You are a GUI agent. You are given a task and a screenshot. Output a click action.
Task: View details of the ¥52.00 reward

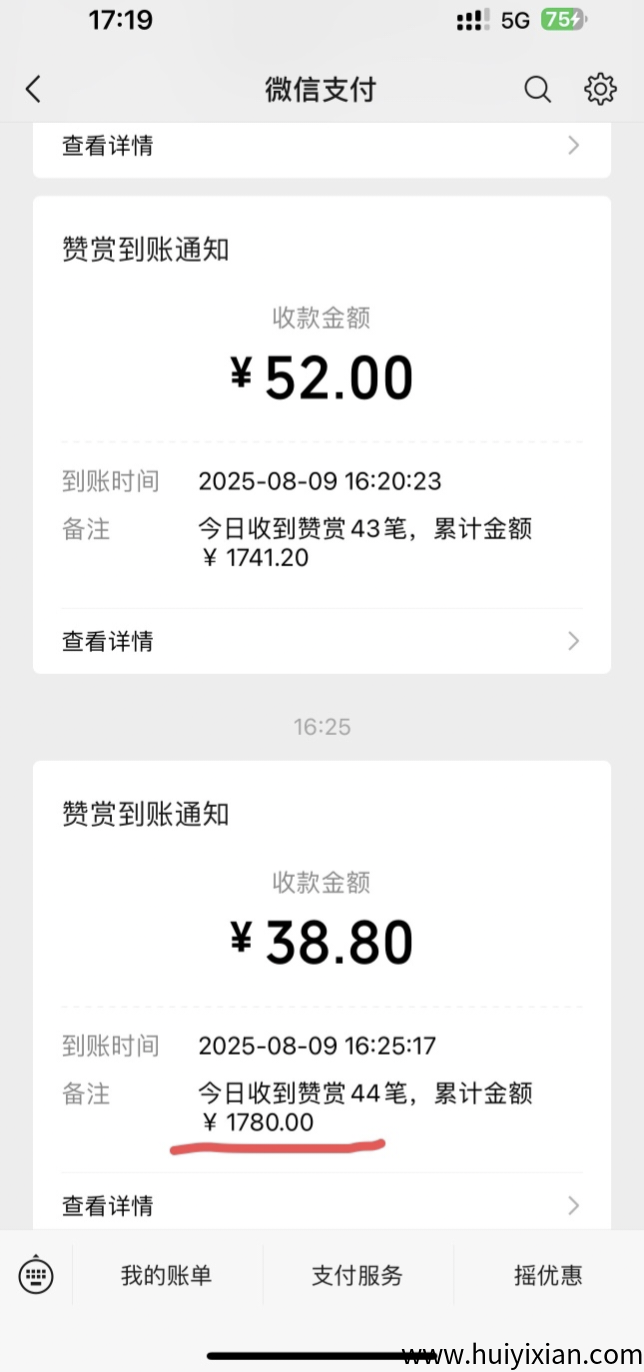(320, 641)
